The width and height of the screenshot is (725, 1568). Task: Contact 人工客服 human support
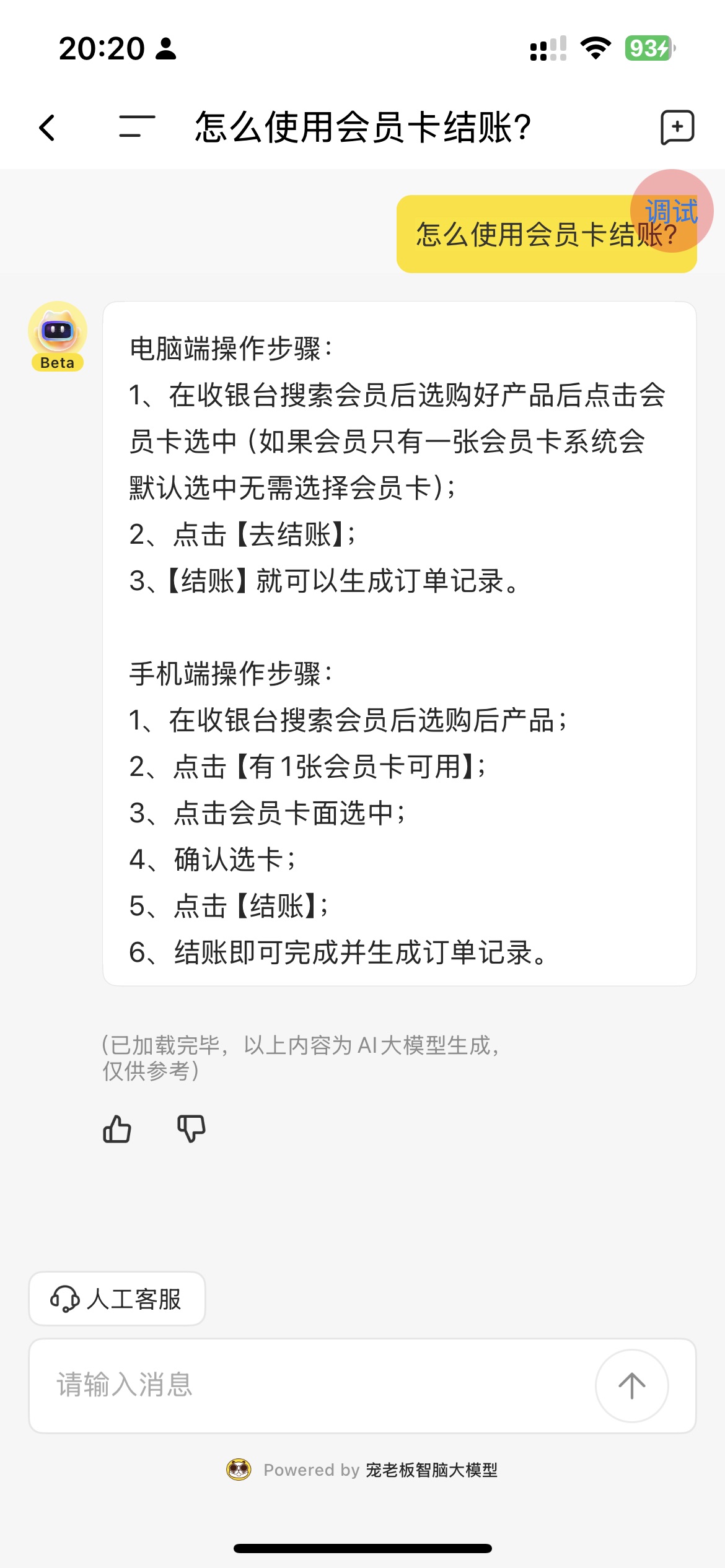(x=117, y=1299)
